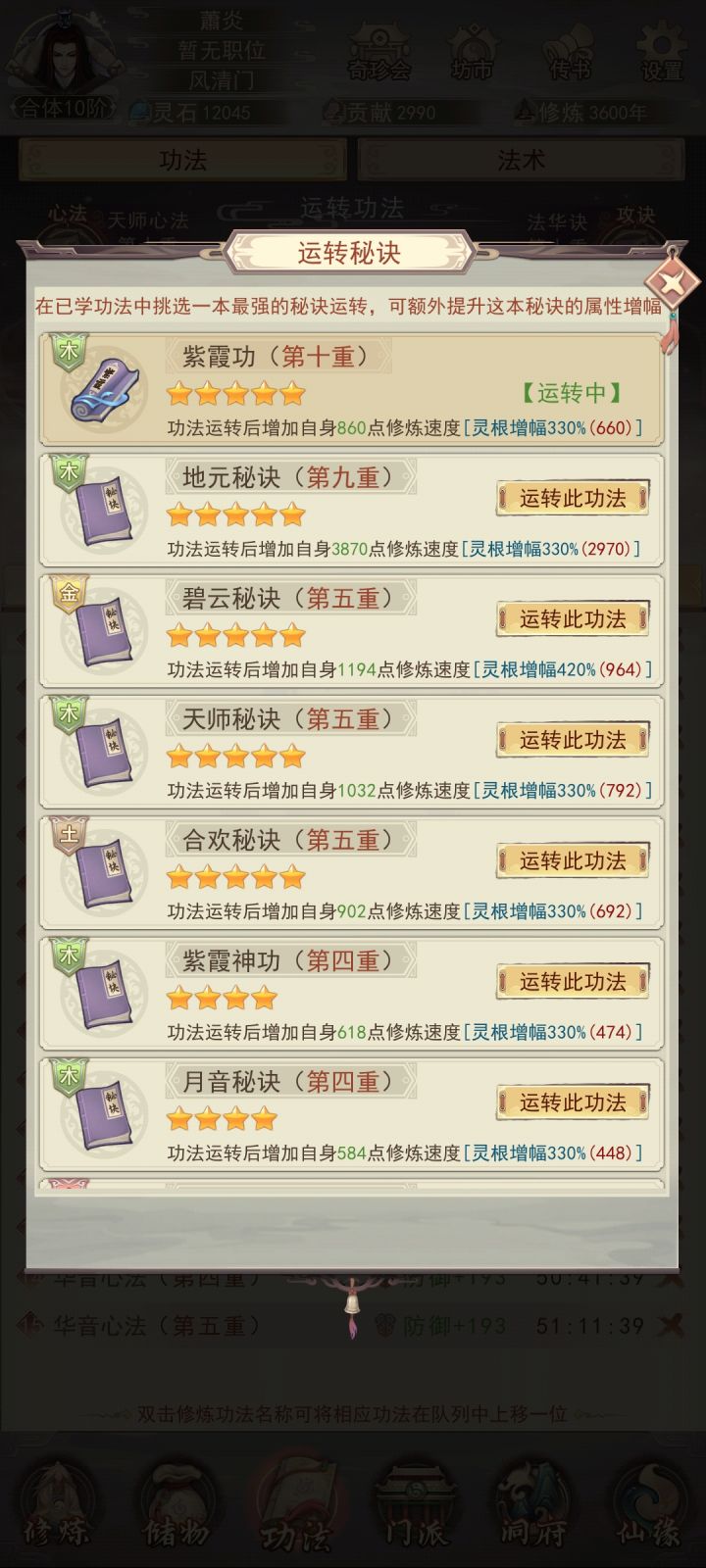The image size is (706, 1568).
Task: Activate 运转此功法 for 碧云秘诀
Action: pos(572,620)
